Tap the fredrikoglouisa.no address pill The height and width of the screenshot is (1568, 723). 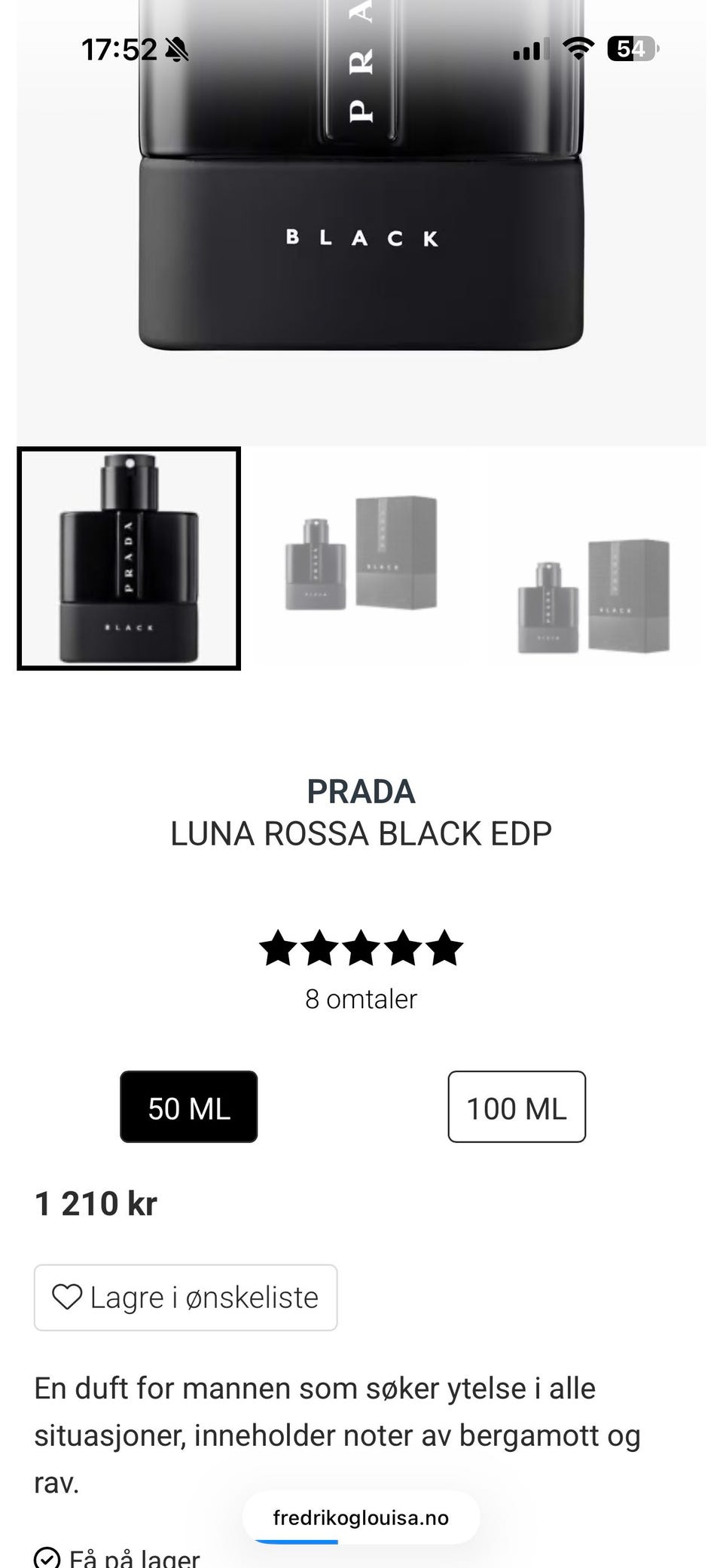(361, 1518)
